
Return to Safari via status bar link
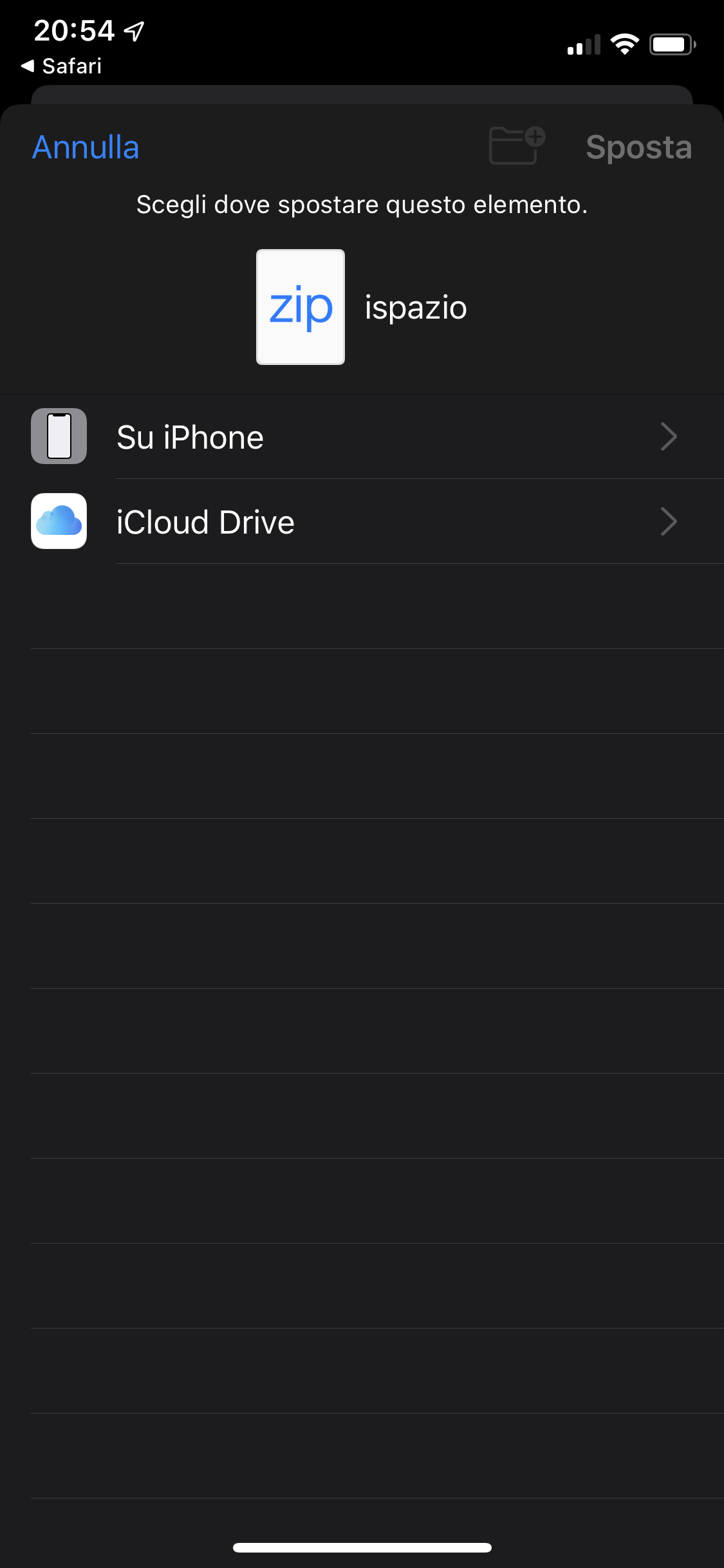pos(62,66)
